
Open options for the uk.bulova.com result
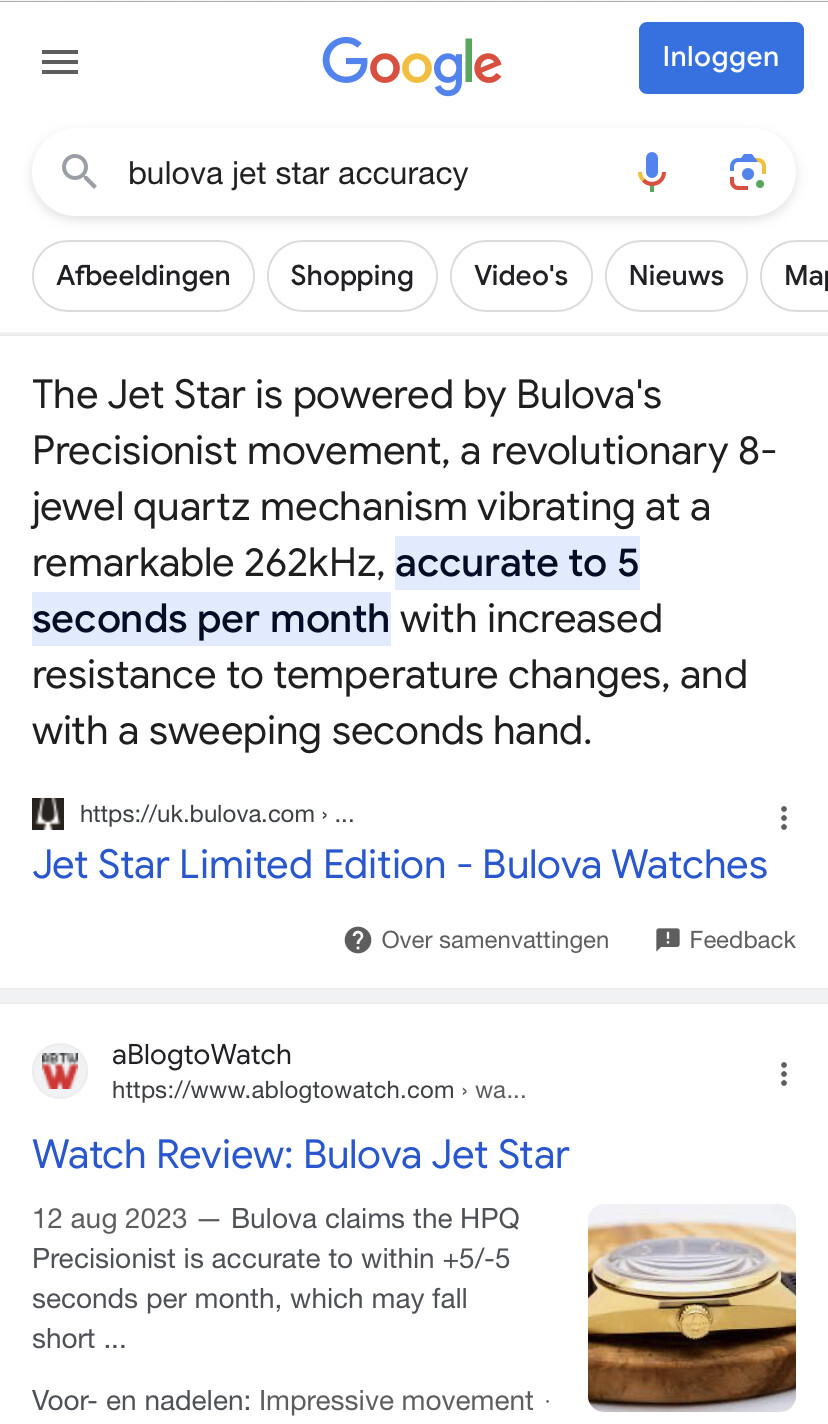tap(784, 818)
